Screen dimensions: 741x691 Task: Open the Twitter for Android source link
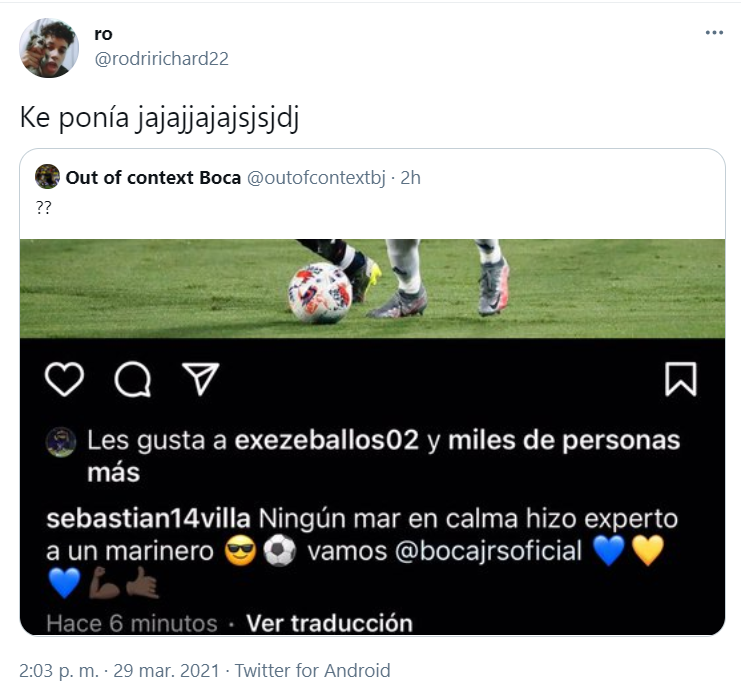312,670
